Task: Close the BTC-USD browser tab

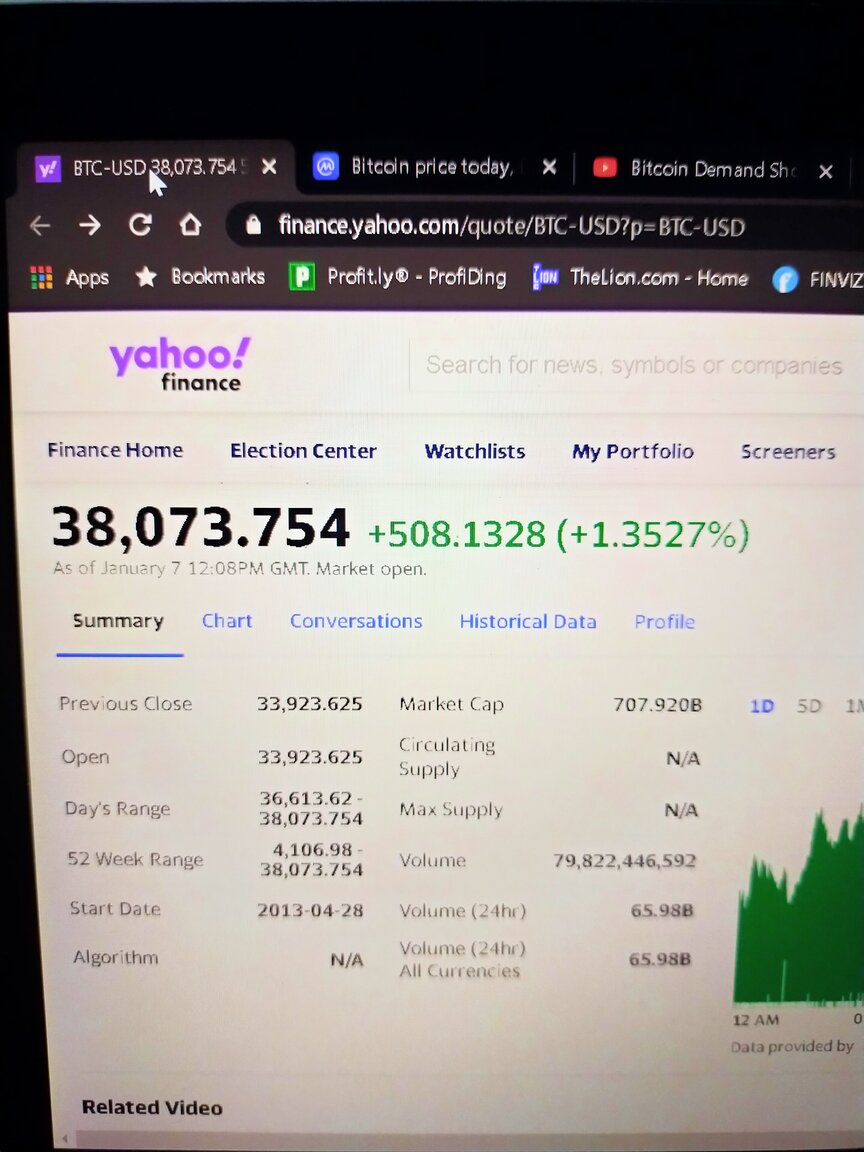Action: click(x=269, y=167)
